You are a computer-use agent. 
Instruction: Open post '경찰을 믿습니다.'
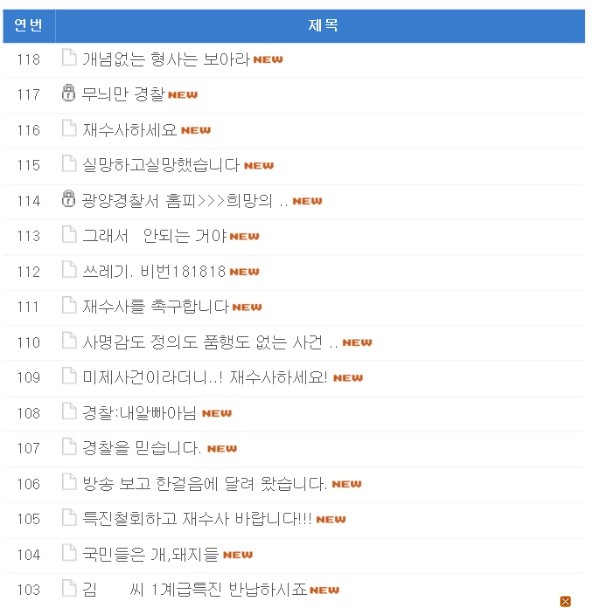coord(142,448)
